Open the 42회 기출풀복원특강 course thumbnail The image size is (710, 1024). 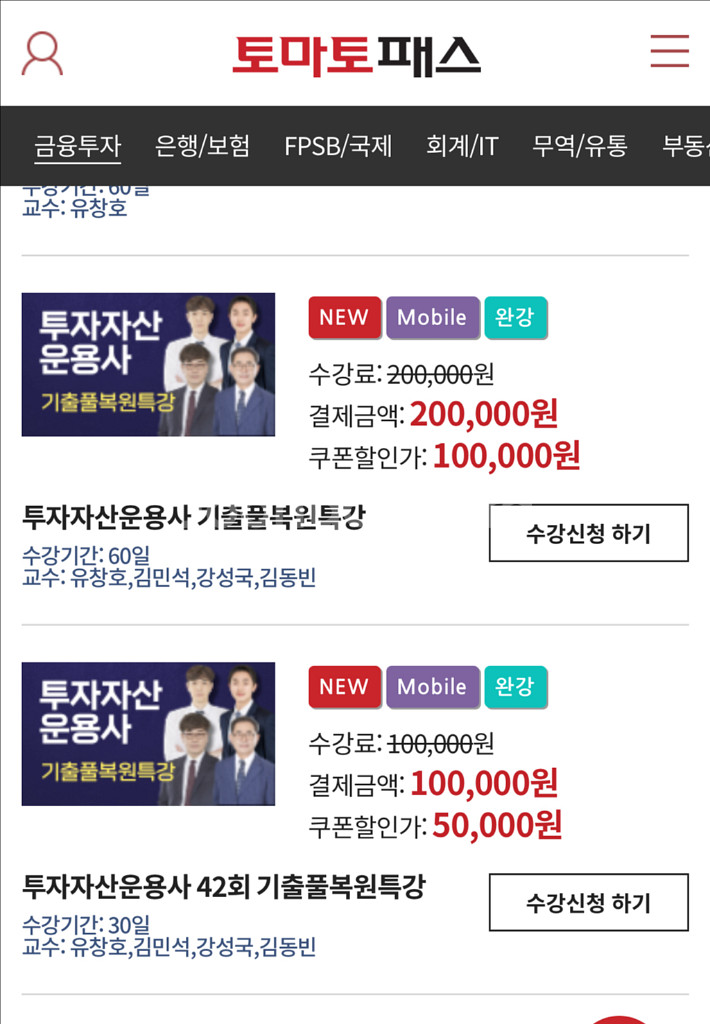click(x=148, y=733)
